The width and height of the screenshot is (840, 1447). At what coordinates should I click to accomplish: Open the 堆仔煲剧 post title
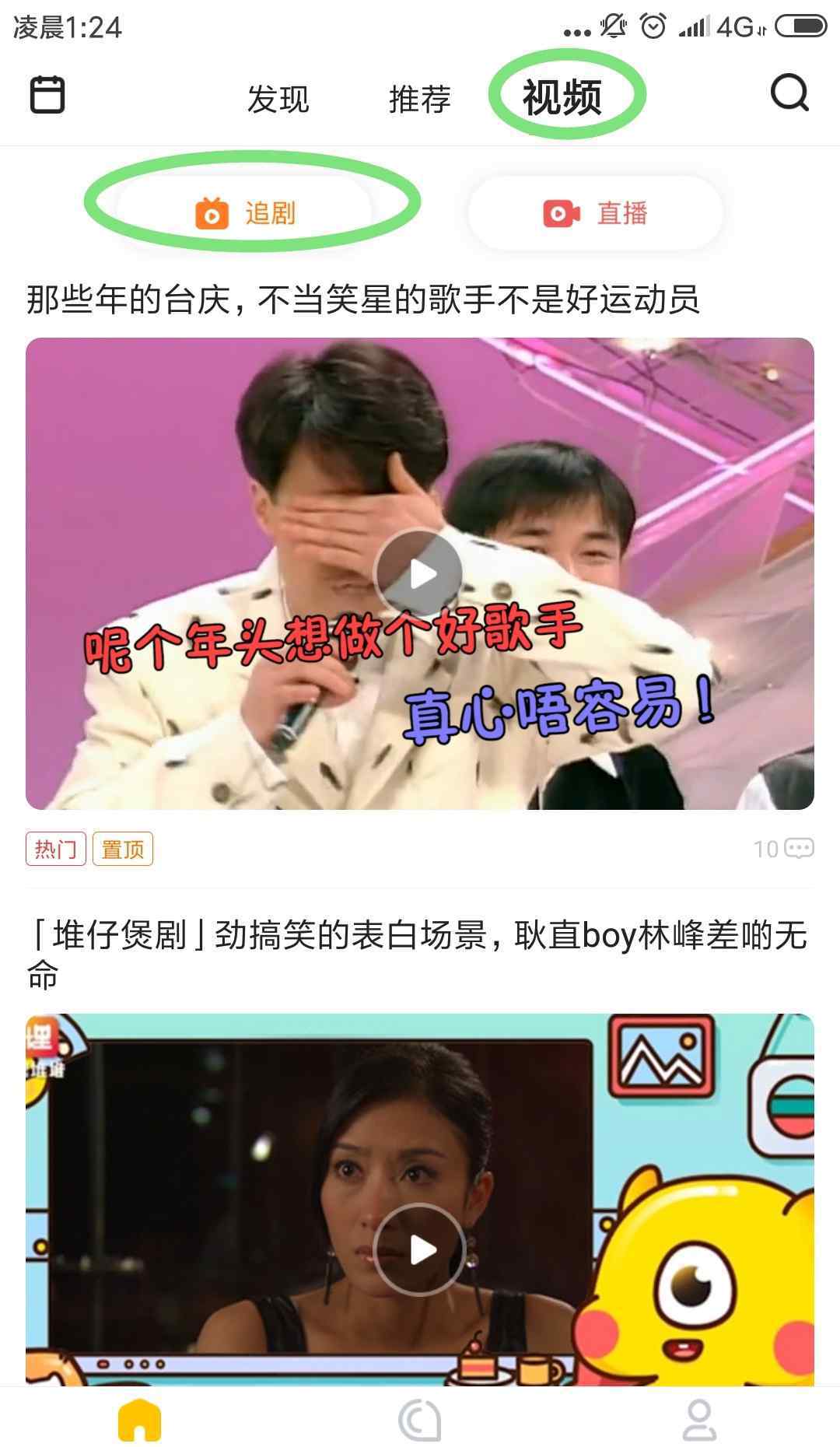[x=418, y=955]
